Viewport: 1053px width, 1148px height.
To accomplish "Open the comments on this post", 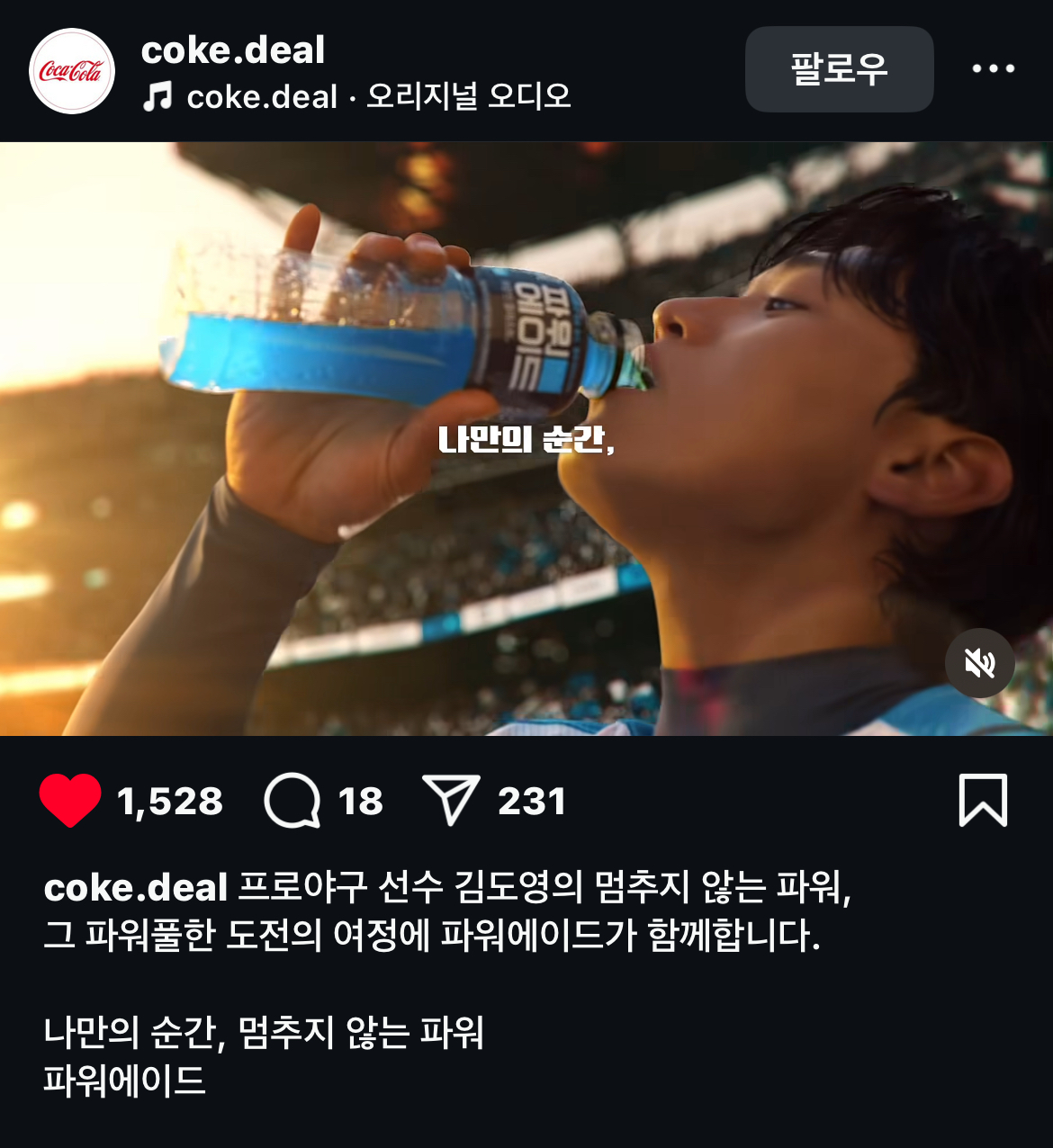I will click(x=292, y=800).
